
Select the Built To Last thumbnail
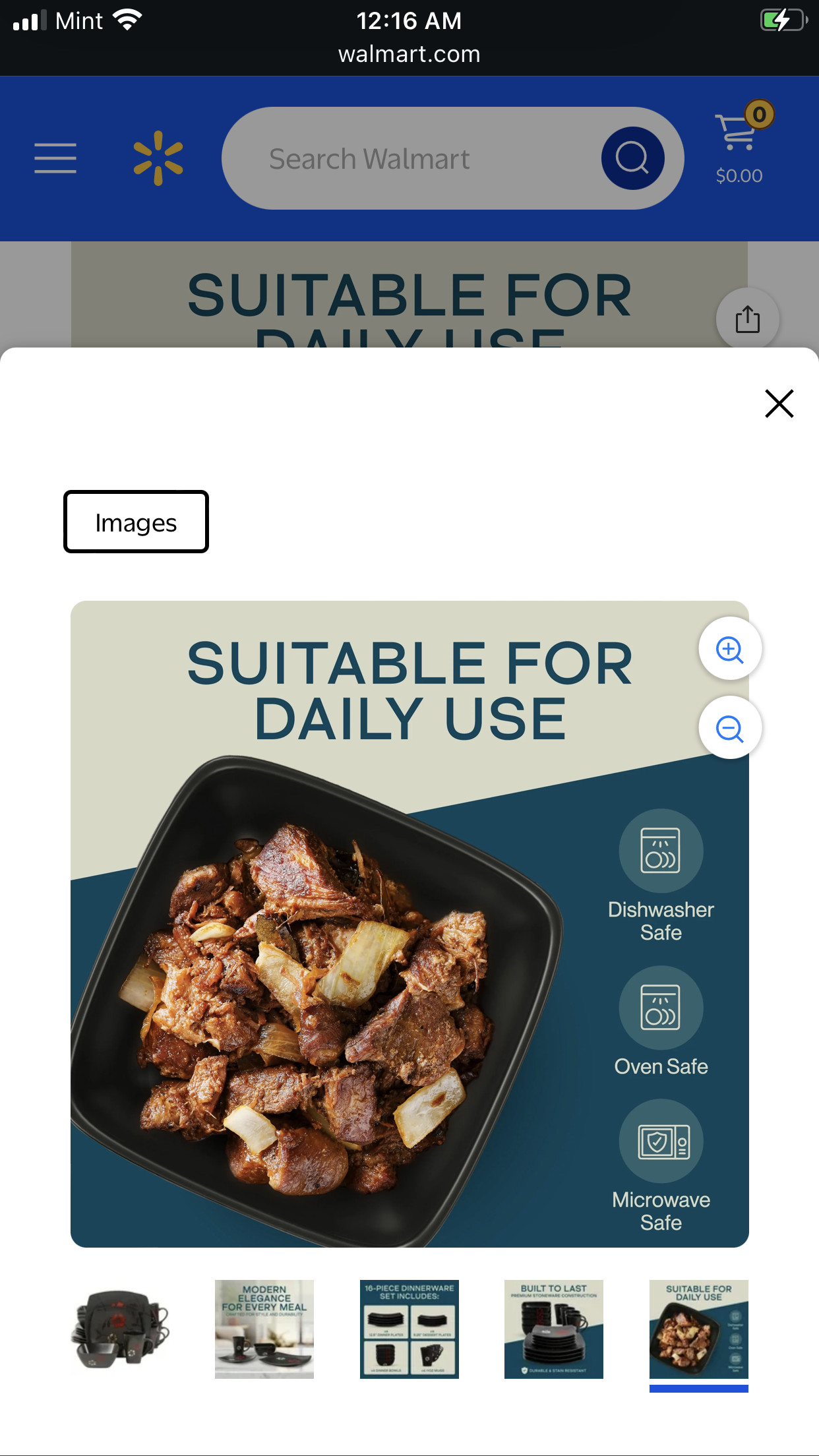coord(554,1329)
